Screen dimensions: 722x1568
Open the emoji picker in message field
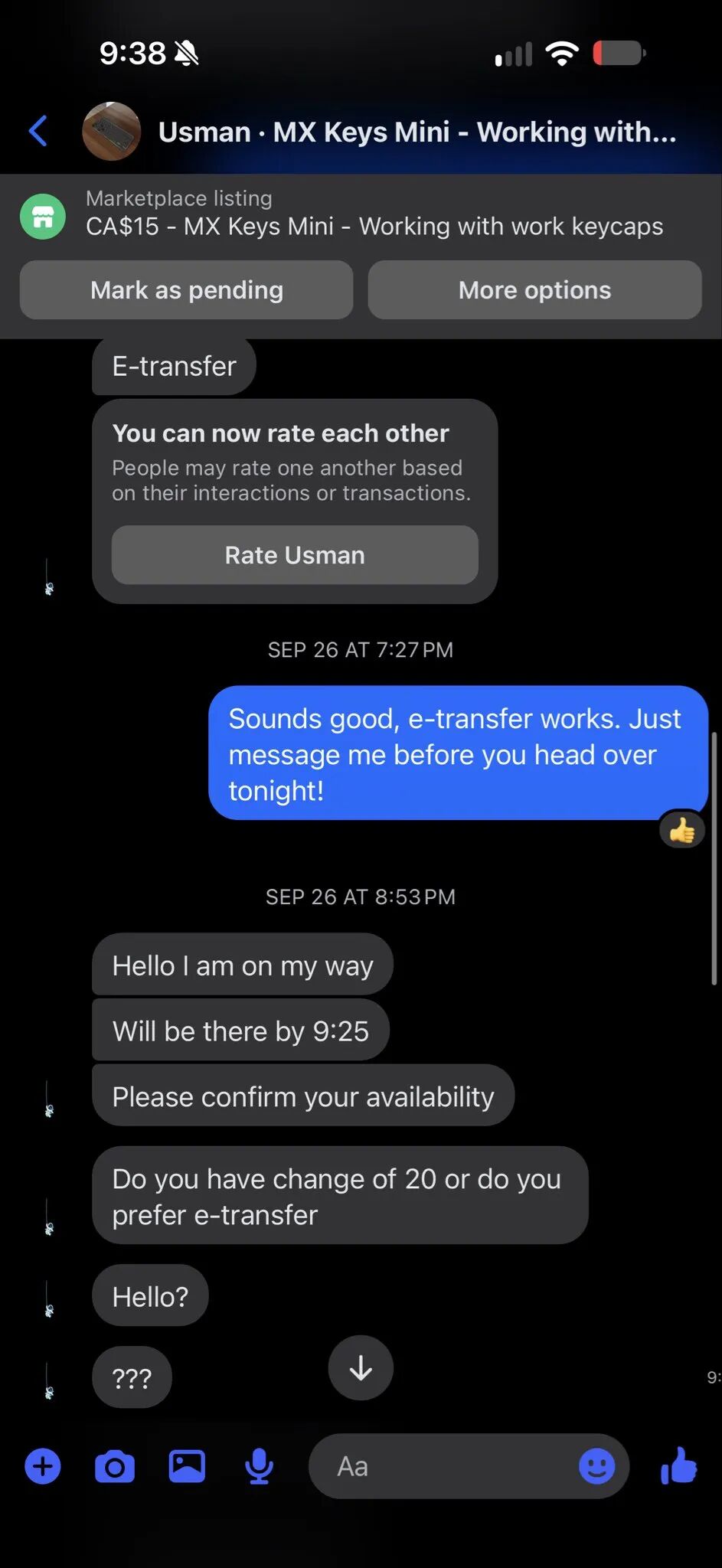tap(597, 1466)
